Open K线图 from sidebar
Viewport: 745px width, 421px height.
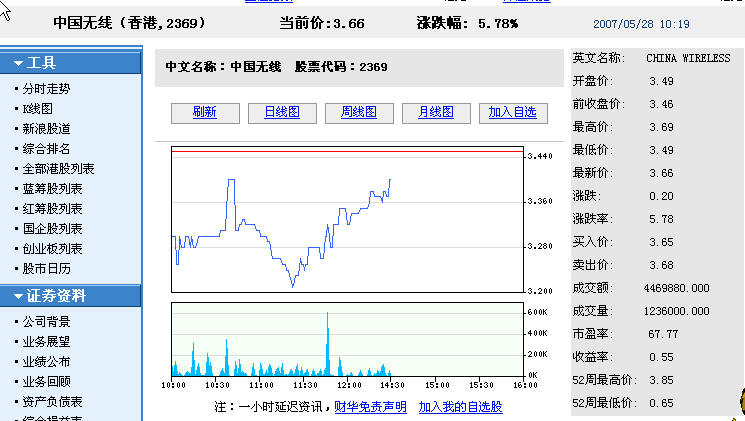38,108
